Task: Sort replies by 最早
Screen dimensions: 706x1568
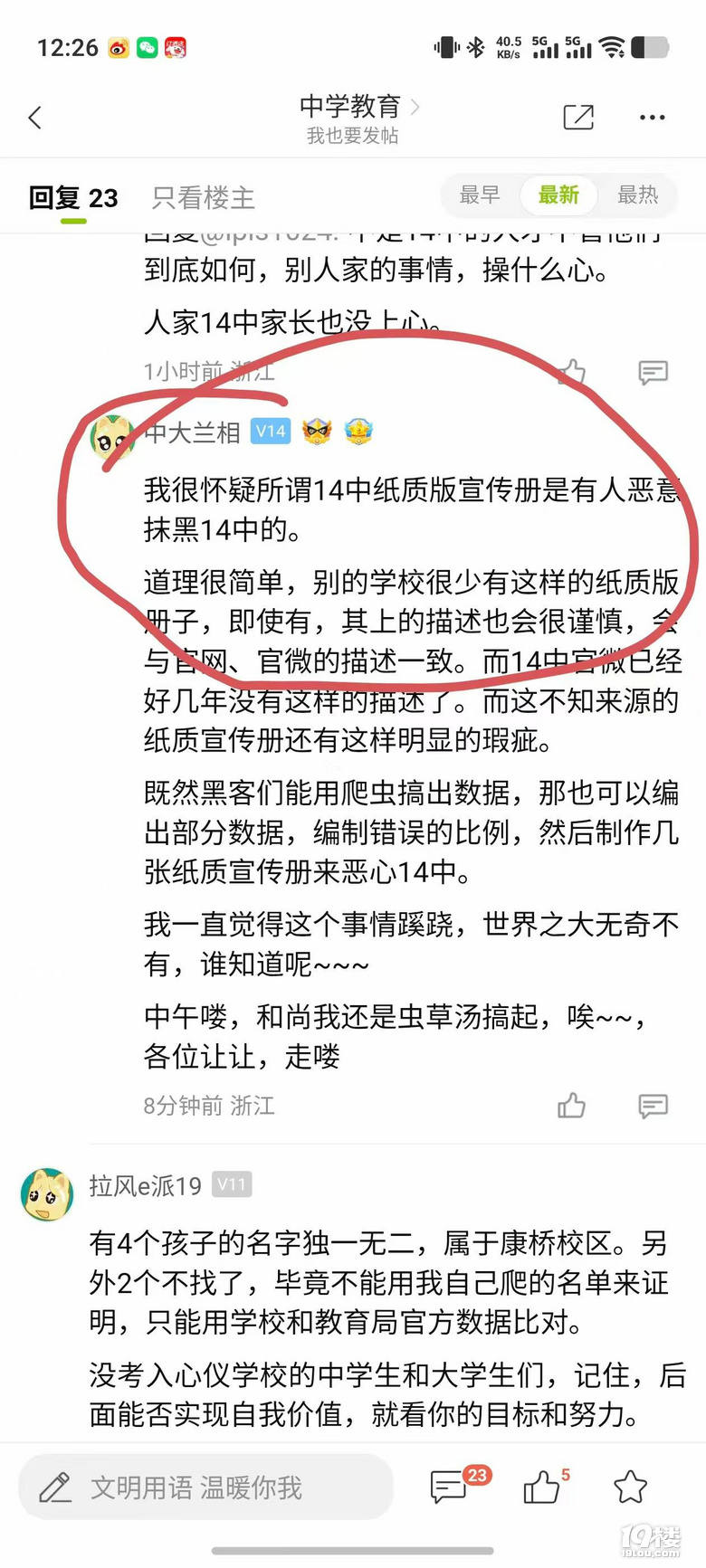Action: (x=479, y=195)
